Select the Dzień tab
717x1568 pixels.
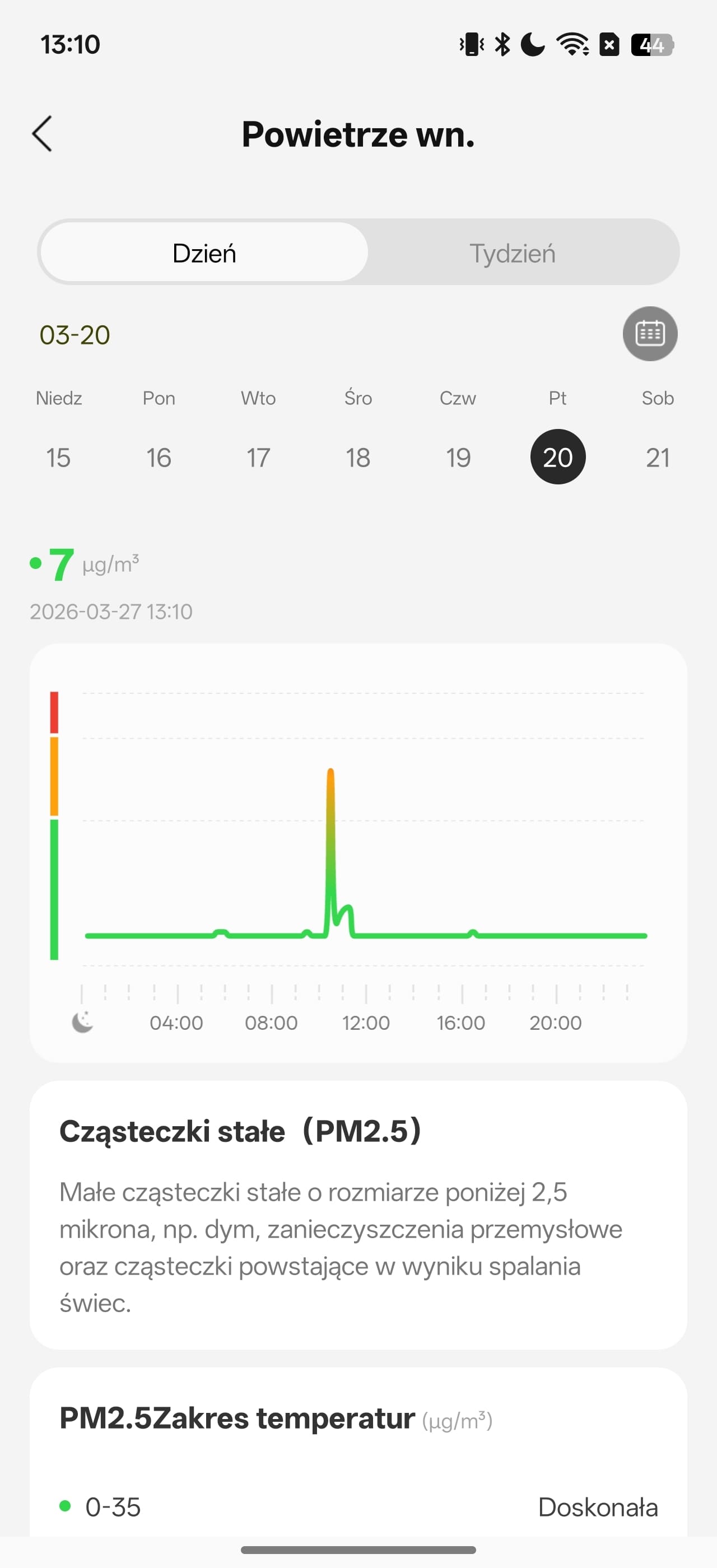point(204,253)
